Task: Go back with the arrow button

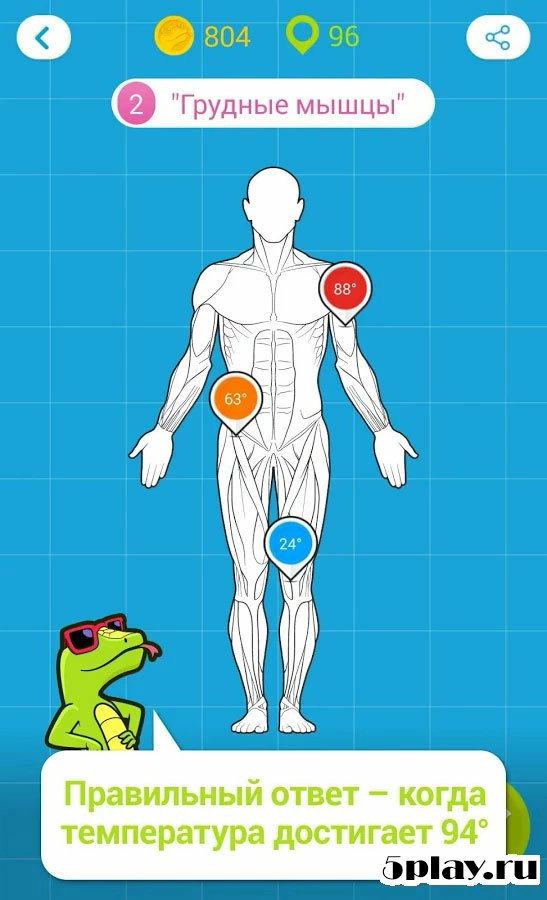Action: 44,38
